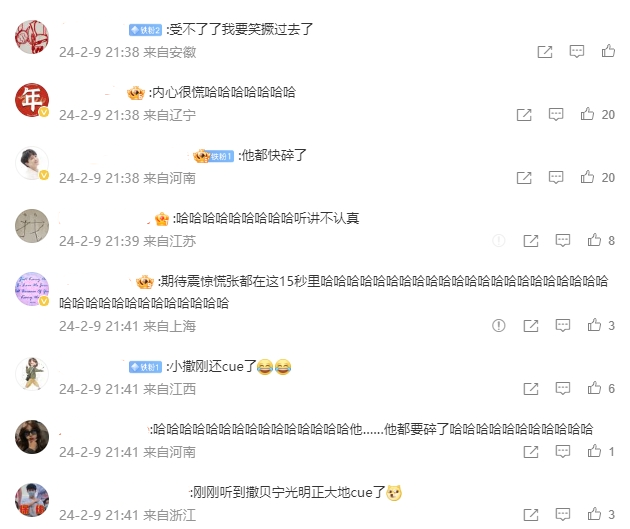Like the comment '内心很慌哈哈哈'

point(588,115)
